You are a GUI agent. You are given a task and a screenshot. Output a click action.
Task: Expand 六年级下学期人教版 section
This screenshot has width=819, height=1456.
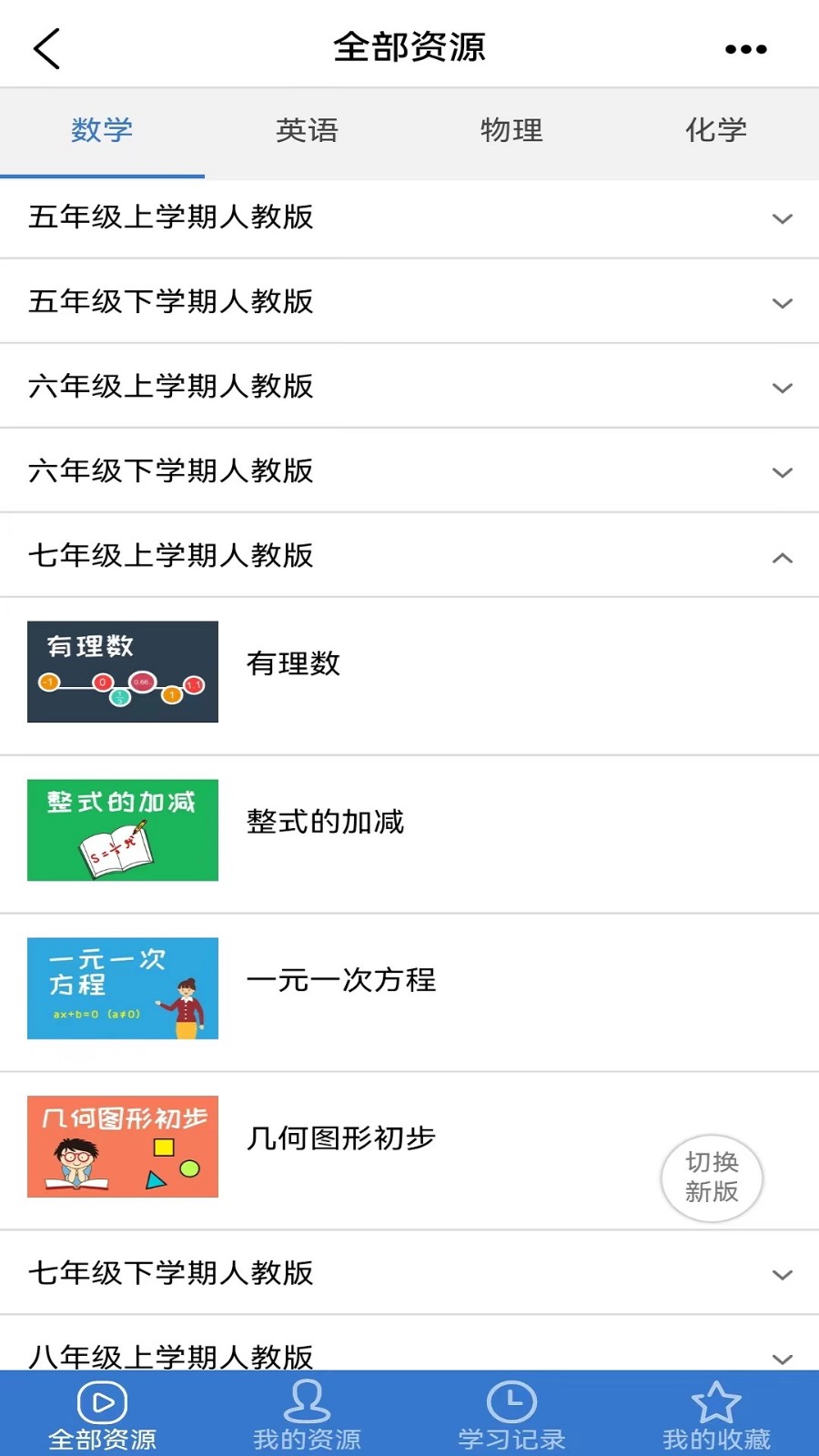tap(409, 471)
